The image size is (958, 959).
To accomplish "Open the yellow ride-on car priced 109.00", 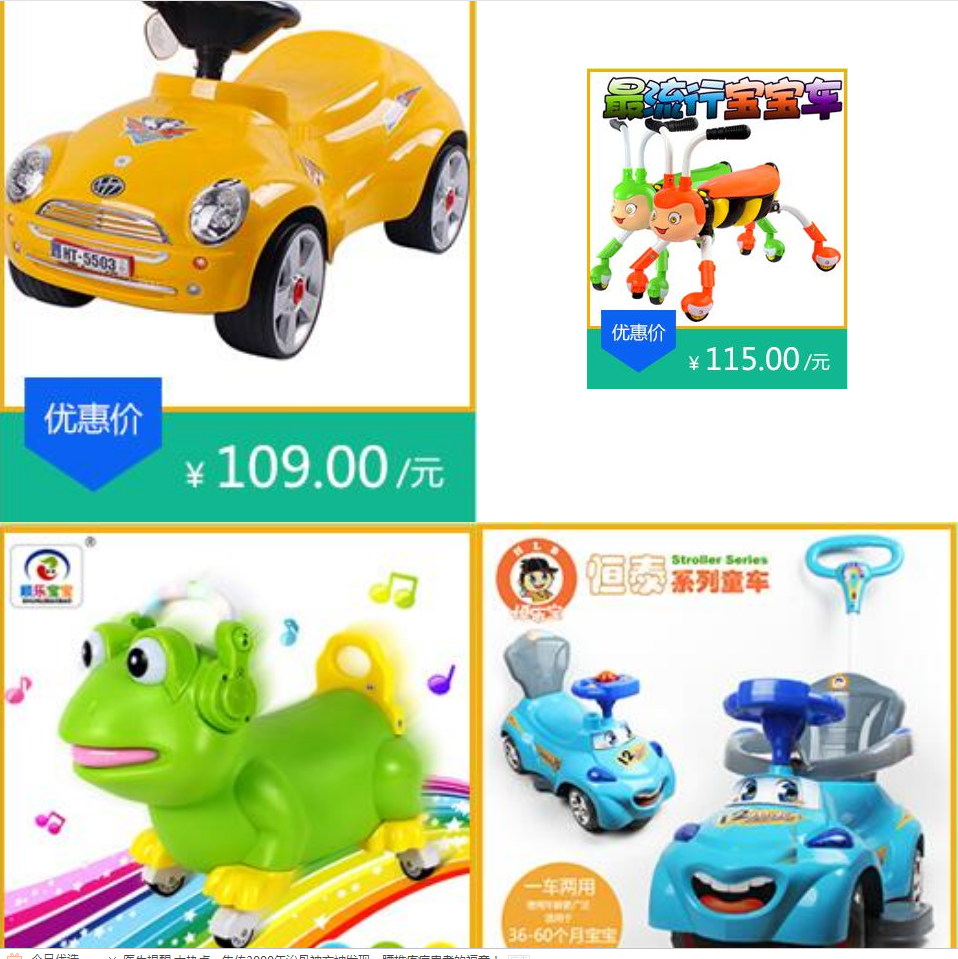I will 237,200.
